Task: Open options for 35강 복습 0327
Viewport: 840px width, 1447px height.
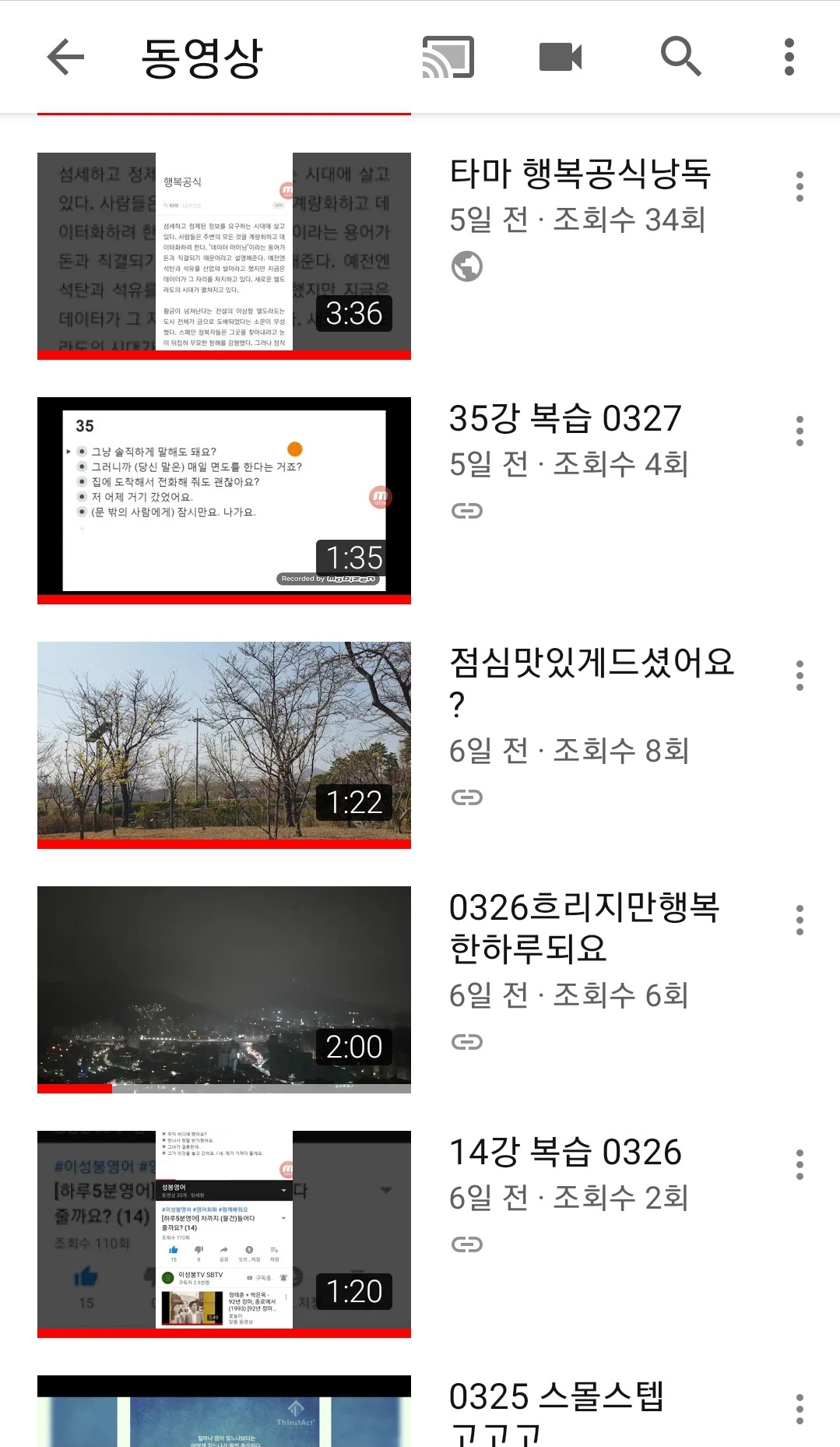Action: coord(800,431)
